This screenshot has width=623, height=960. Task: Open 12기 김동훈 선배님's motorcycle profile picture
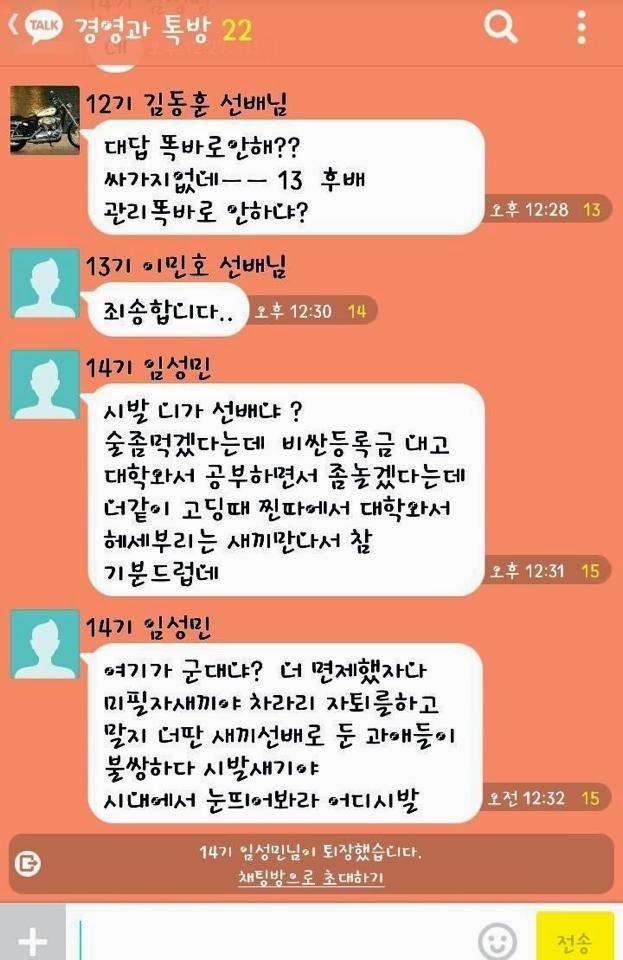(44, 120)
